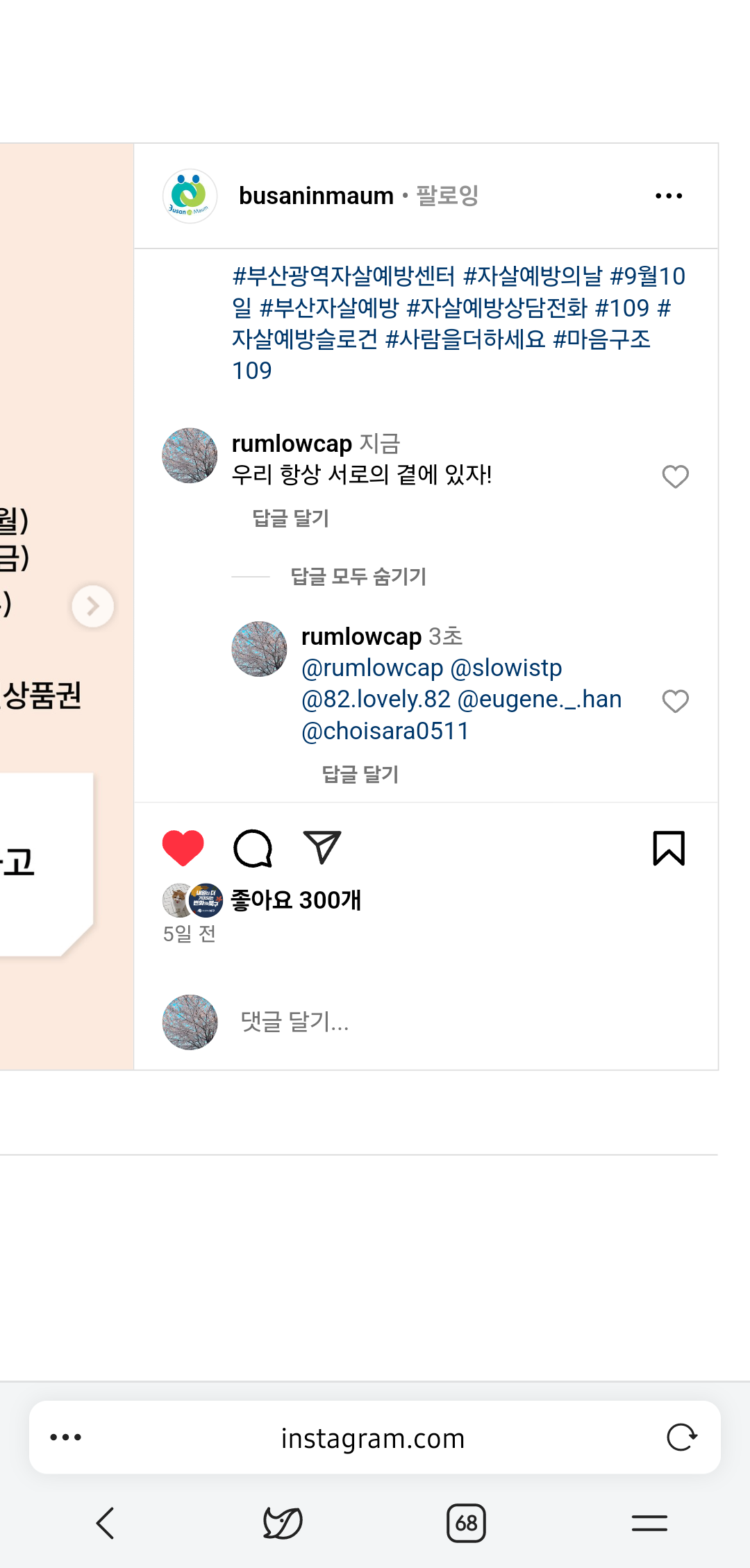The height and width of the screenshot is (1568, 750).
Task: Open the post's three-dot options menu
Action: (668, 196)
